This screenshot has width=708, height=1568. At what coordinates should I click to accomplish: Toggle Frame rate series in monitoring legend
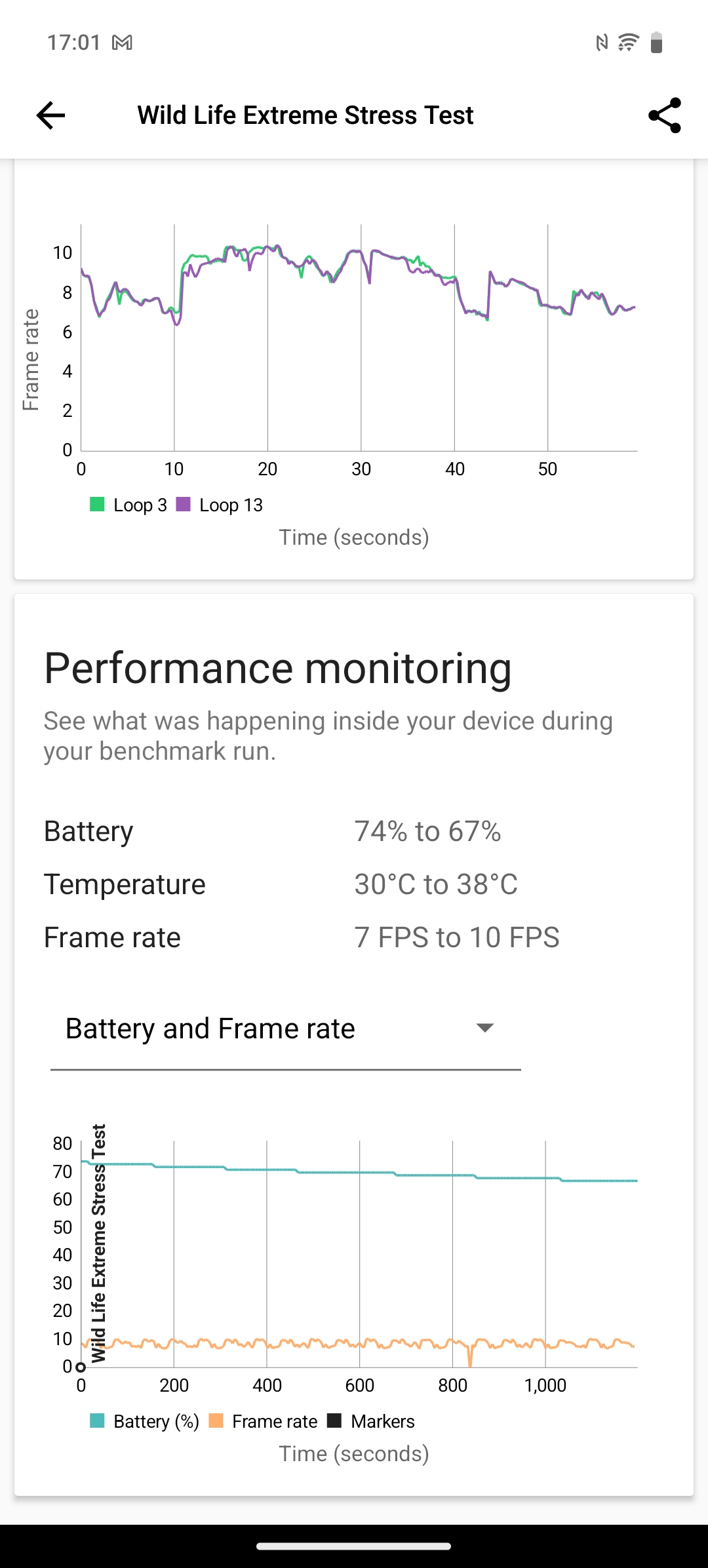[x=263, y=1421]
